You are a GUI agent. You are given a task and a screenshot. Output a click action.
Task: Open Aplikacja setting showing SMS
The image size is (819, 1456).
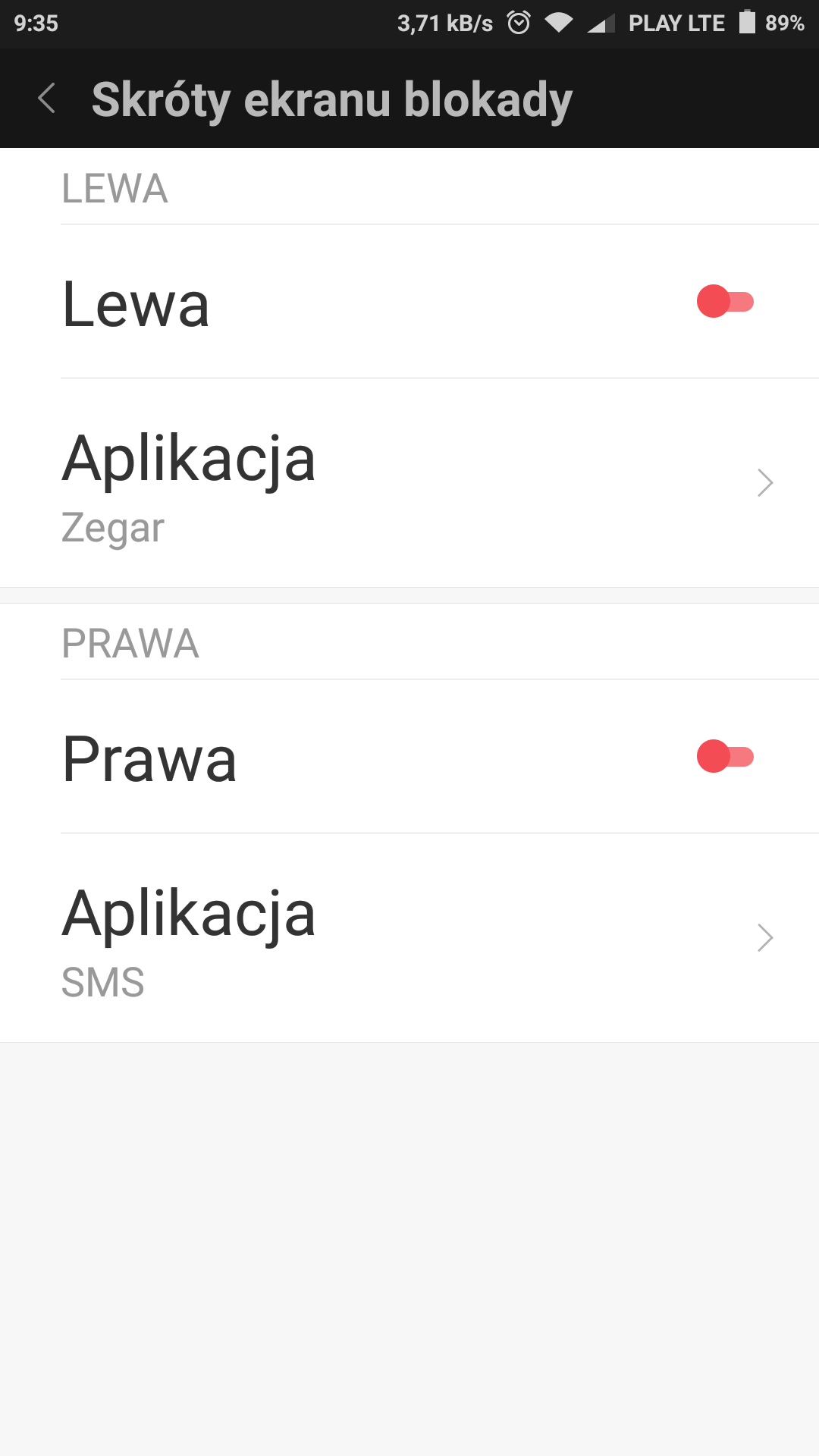(409, 938)
